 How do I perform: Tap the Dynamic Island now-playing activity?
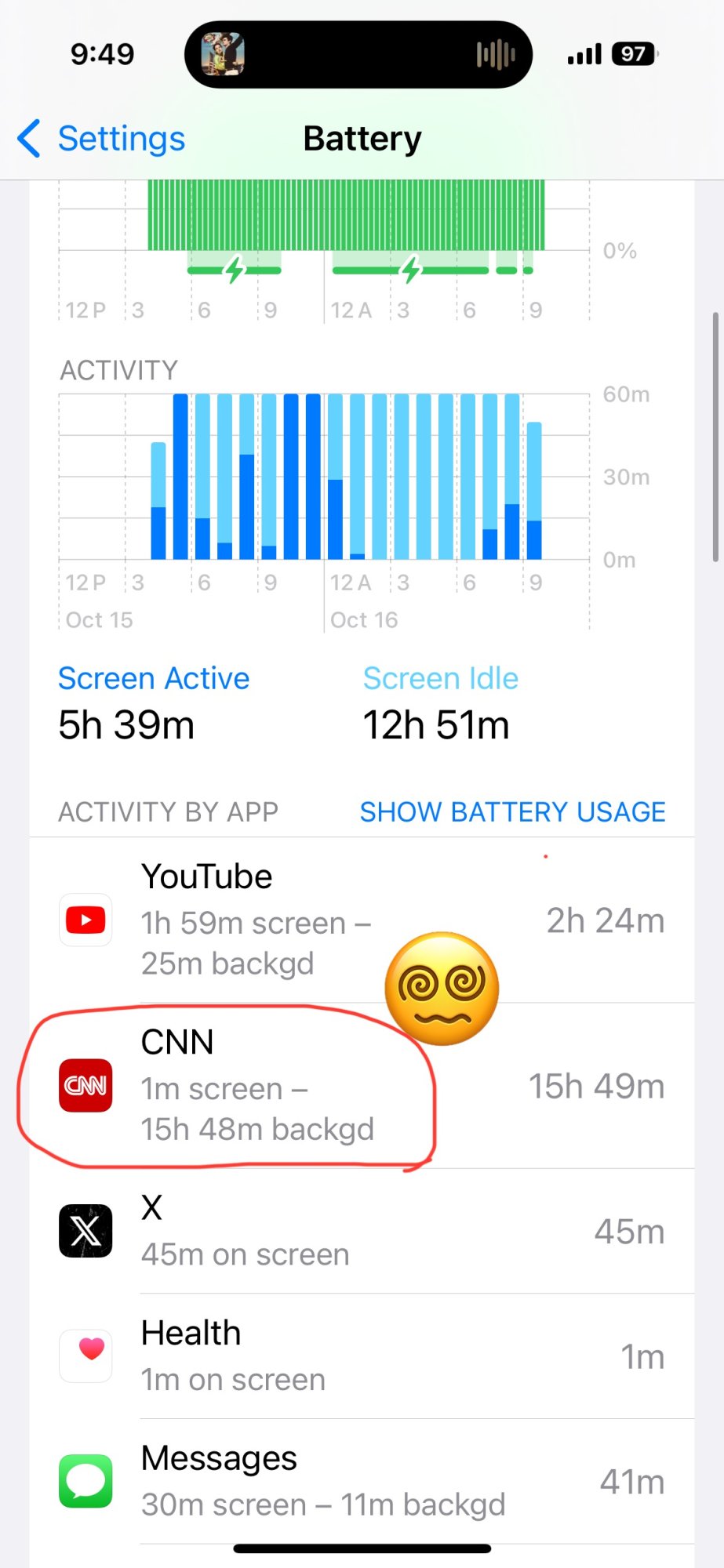(358, 55)
